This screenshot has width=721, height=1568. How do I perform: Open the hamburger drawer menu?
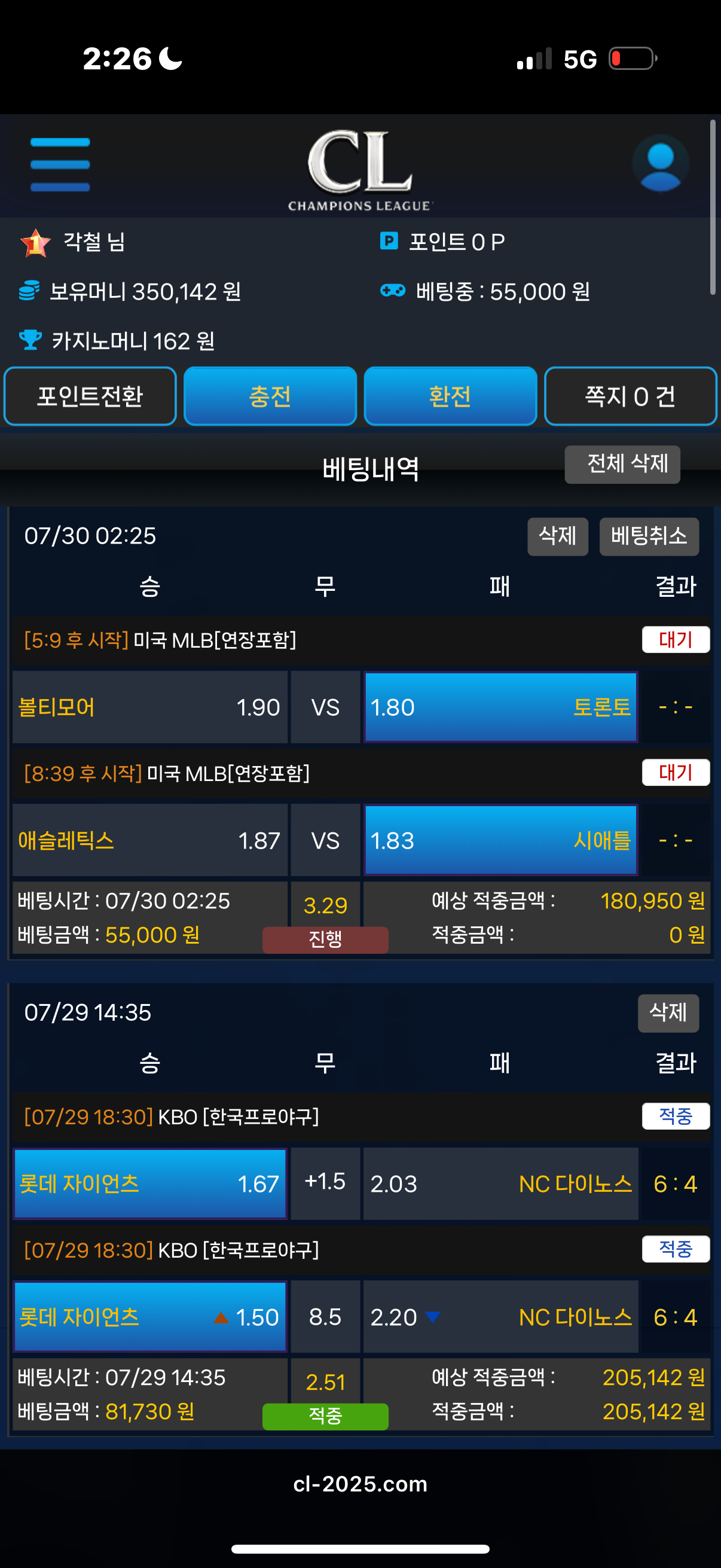(x=60, y=164)
